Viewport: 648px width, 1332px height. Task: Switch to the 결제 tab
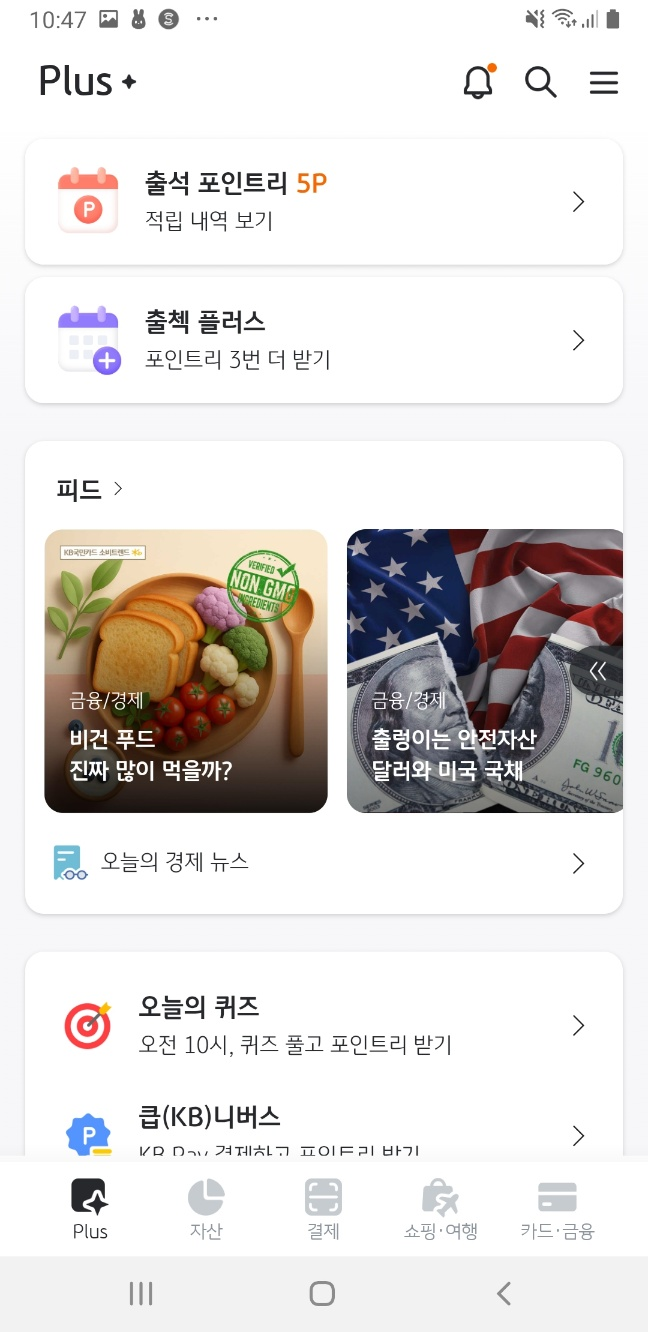(323, 1209)
